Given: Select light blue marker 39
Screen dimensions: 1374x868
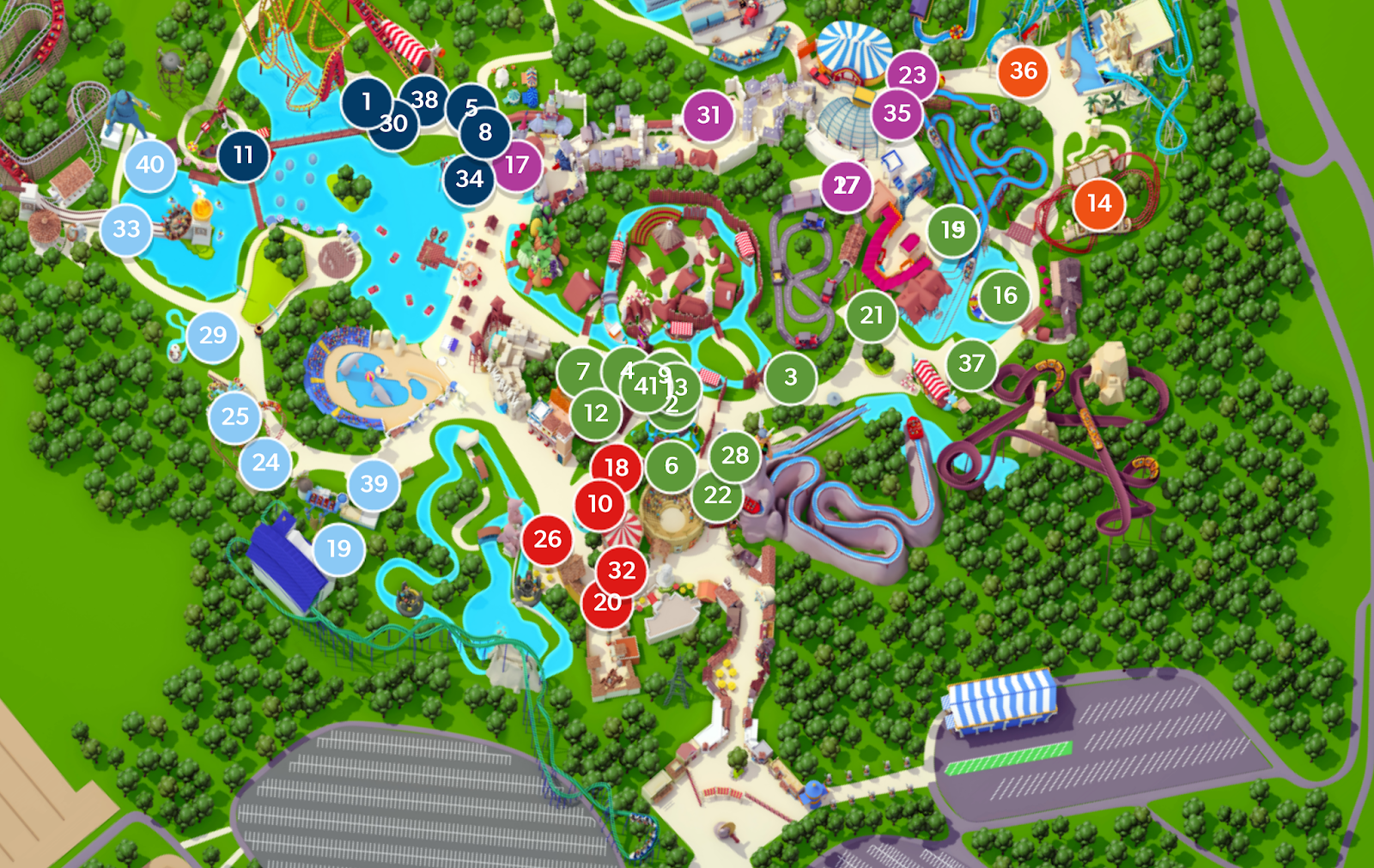Looking at the screenshot, I should tap(374, 483).
